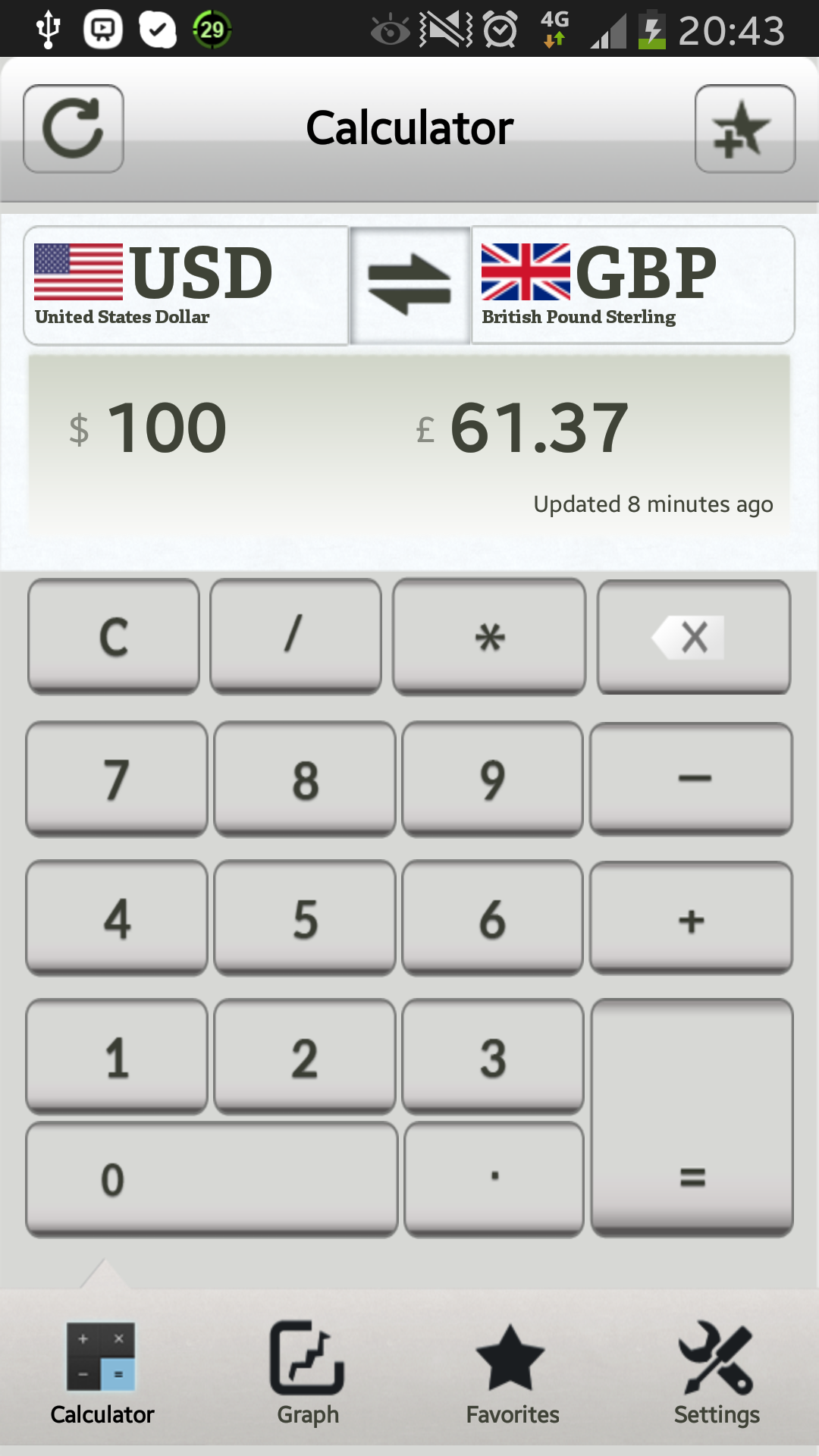The height and width of the screenshot is (1456, 819).
Task: Switch to the Graph tab
Action: point(307,1373)
